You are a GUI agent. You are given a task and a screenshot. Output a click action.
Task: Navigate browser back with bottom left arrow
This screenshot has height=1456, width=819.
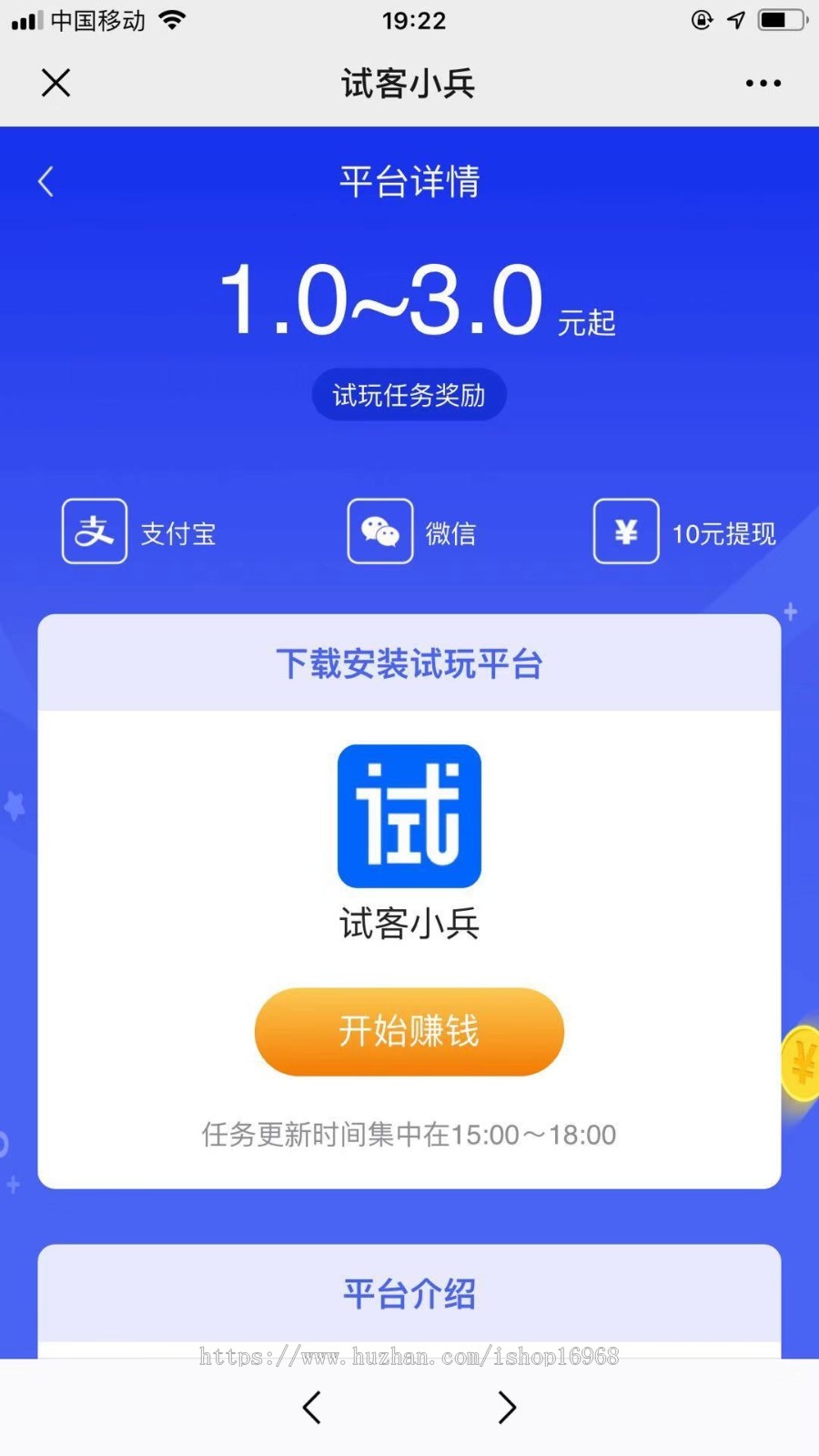pos(311,1407)
